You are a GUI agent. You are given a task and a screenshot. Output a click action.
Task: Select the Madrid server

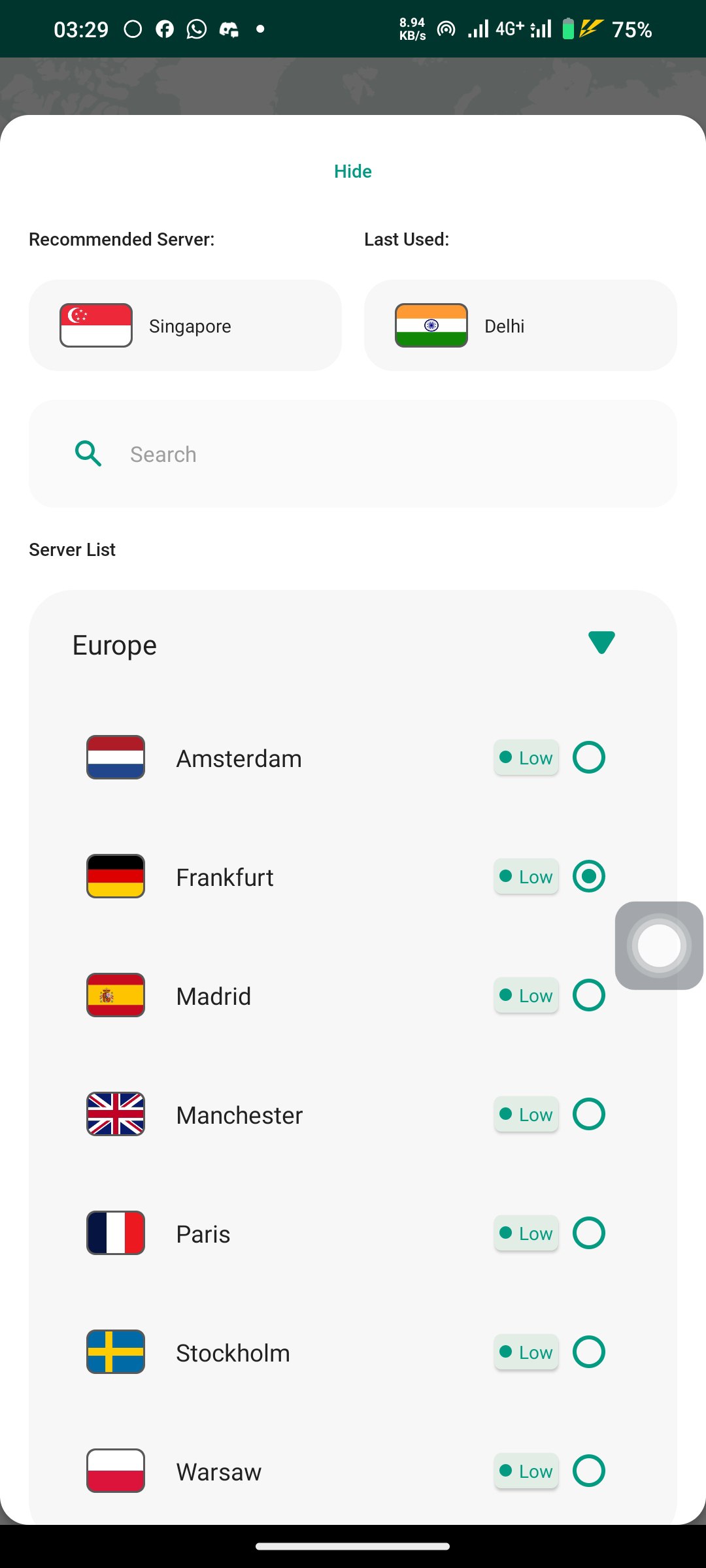click(588, 996)
